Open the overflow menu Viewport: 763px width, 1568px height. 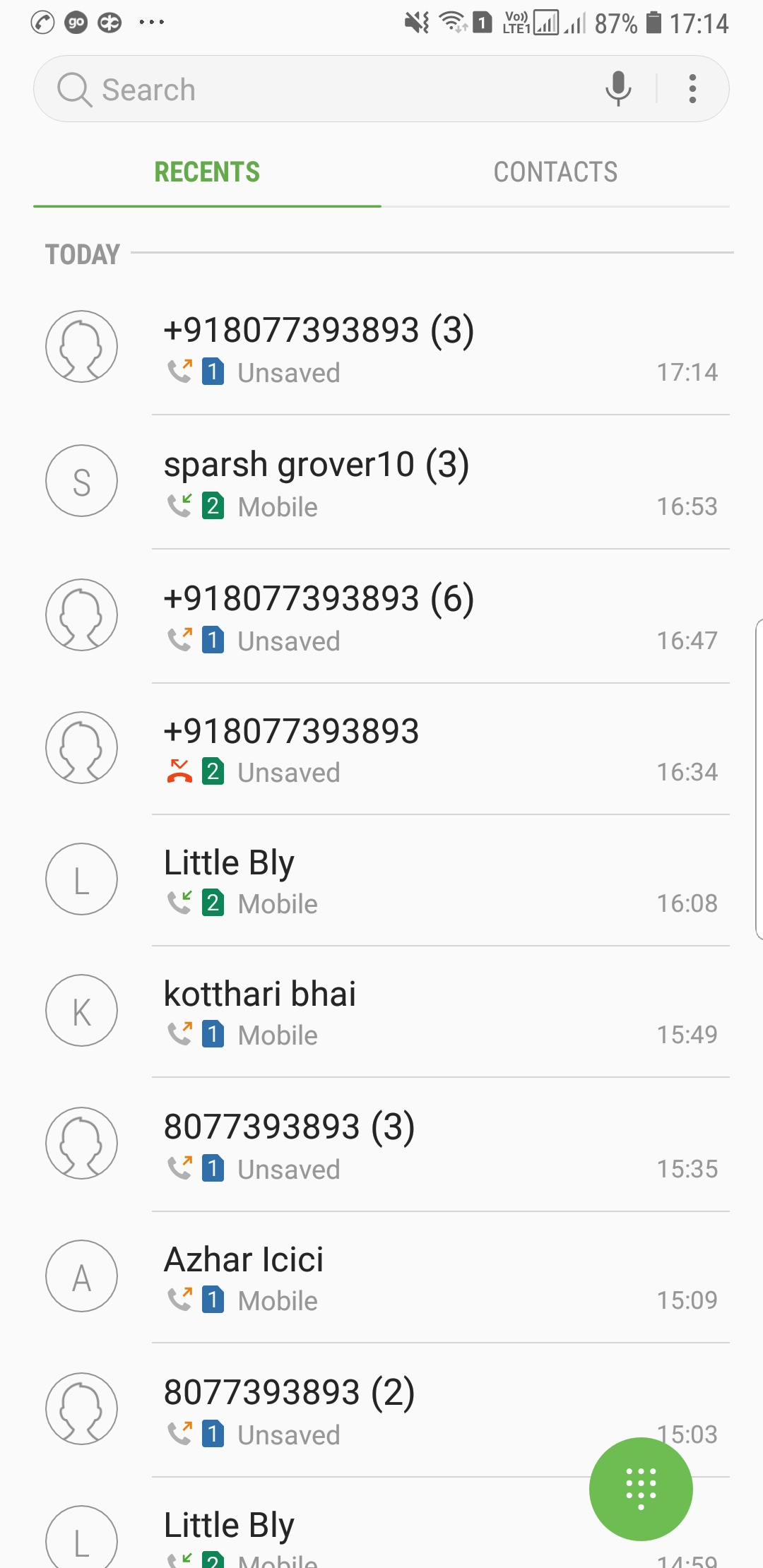pyautogui.click(x=692, y=89)
